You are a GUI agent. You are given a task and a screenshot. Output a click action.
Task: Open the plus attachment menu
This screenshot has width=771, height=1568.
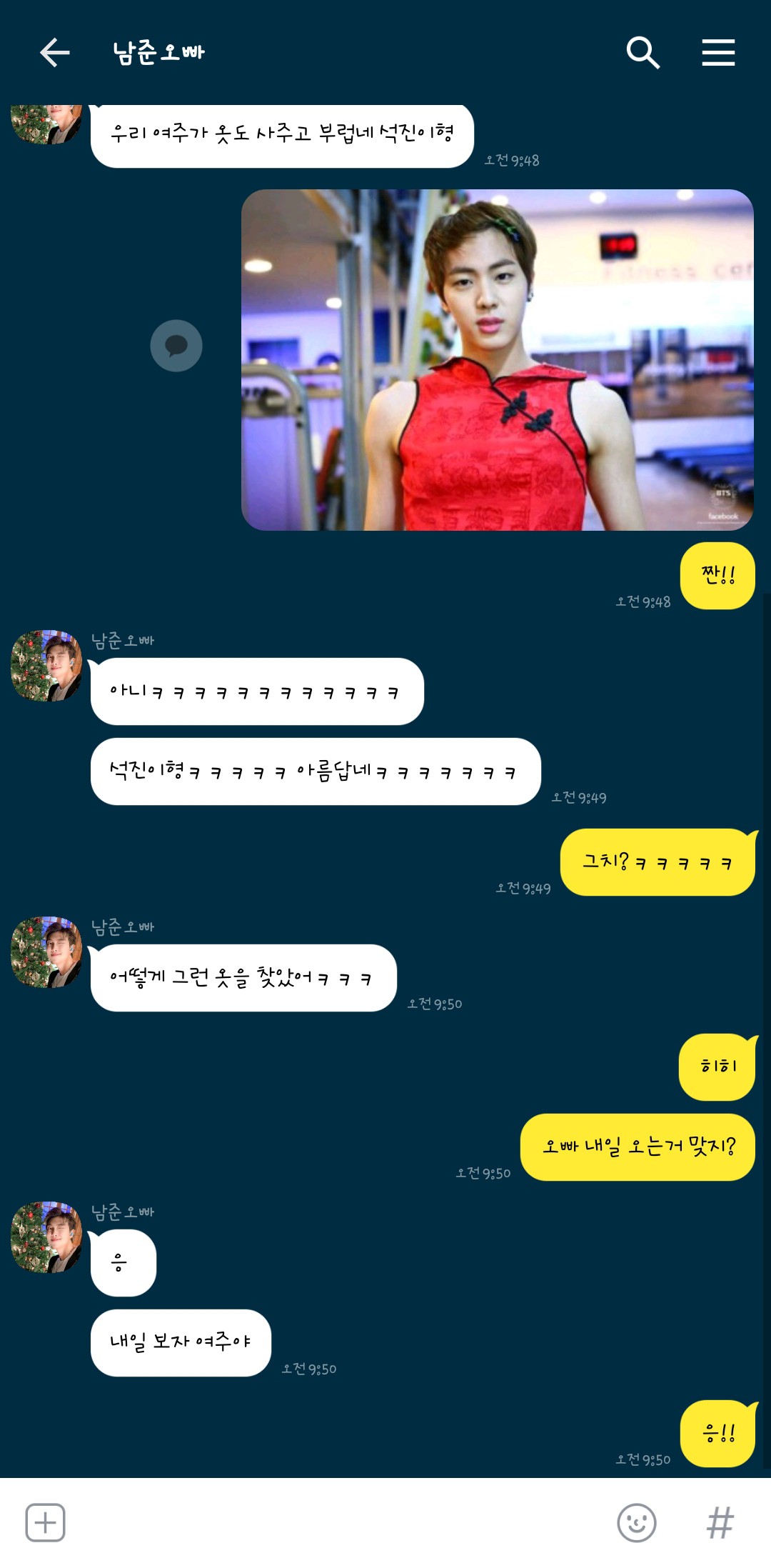point(45,1522)
